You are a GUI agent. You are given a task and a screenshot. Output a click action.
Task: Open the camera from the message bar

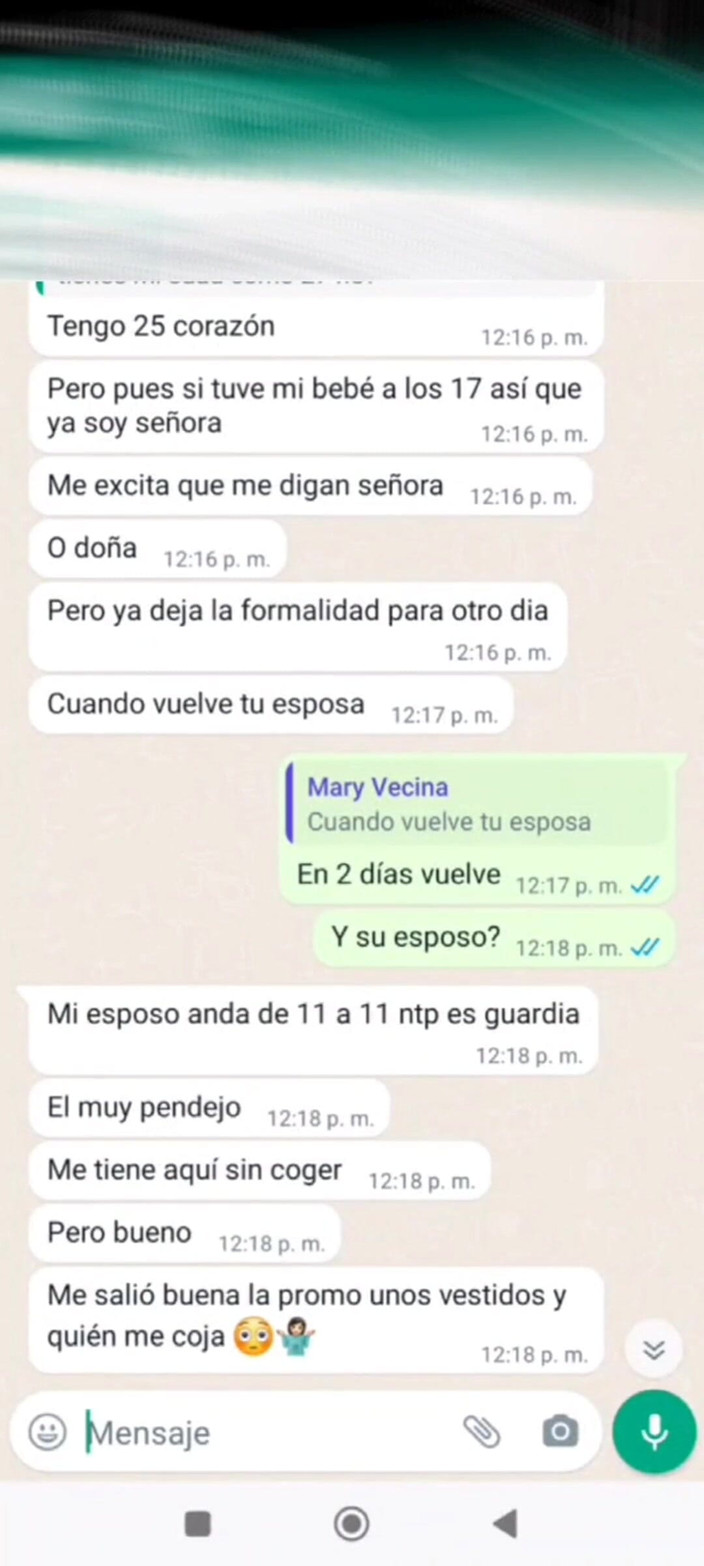(x=560, y=1432)
